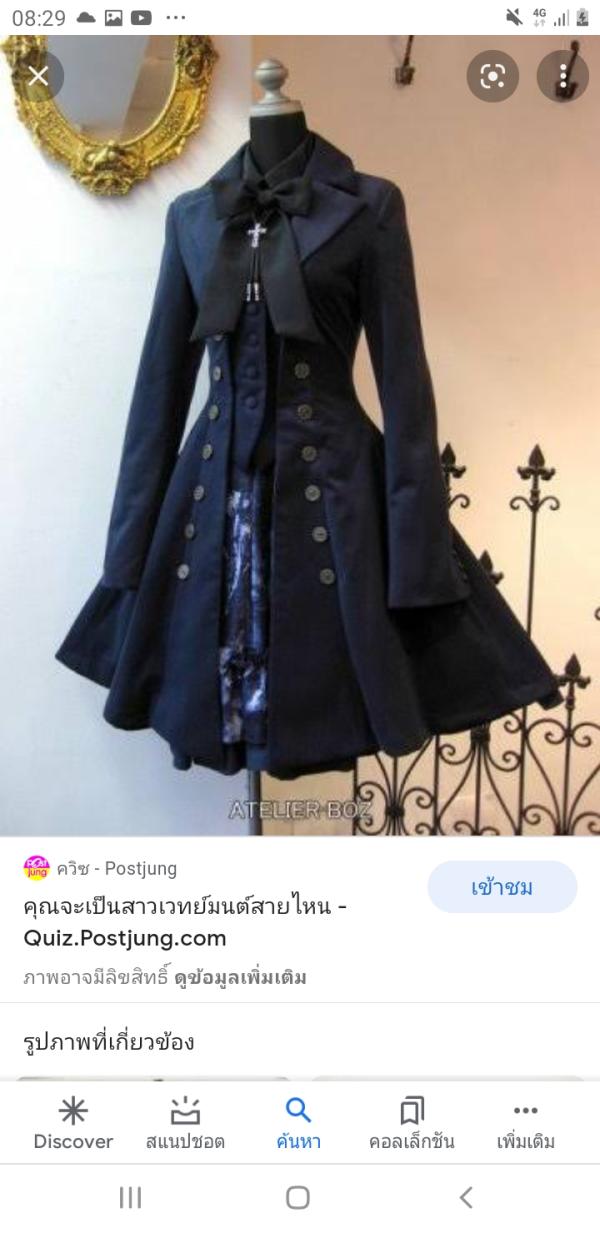Go to the home screen
600x1233 pixels.
click(x=298, y=1197)
